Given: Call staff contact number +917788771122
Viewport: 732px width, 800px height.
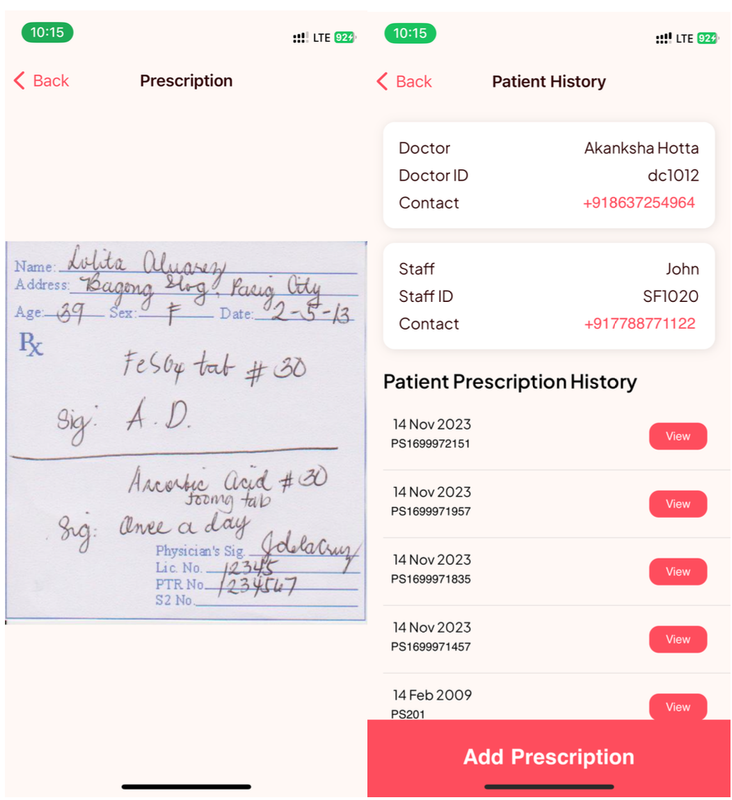Looking at the screenshot, I should [638, 324].
